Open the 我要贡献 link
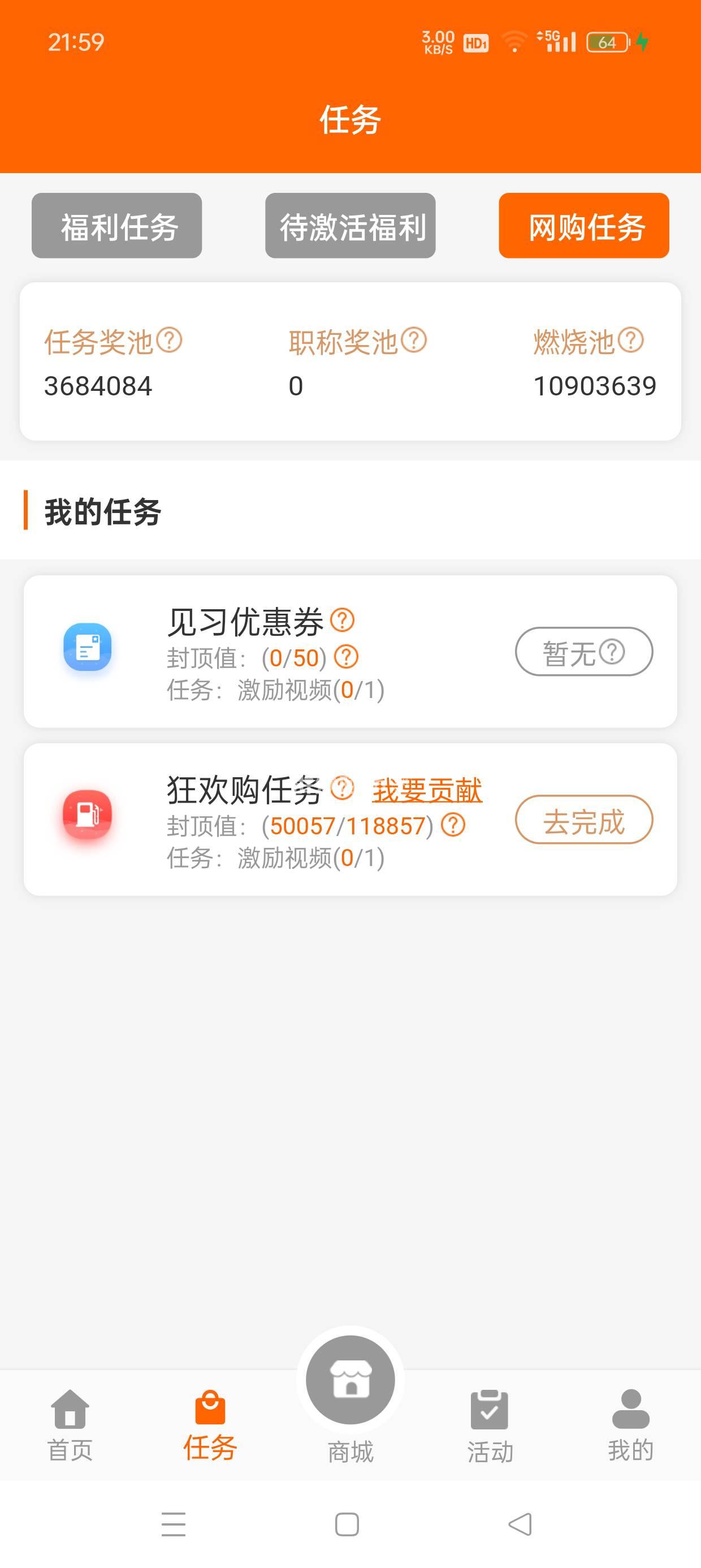 click(x=427, y=790)
